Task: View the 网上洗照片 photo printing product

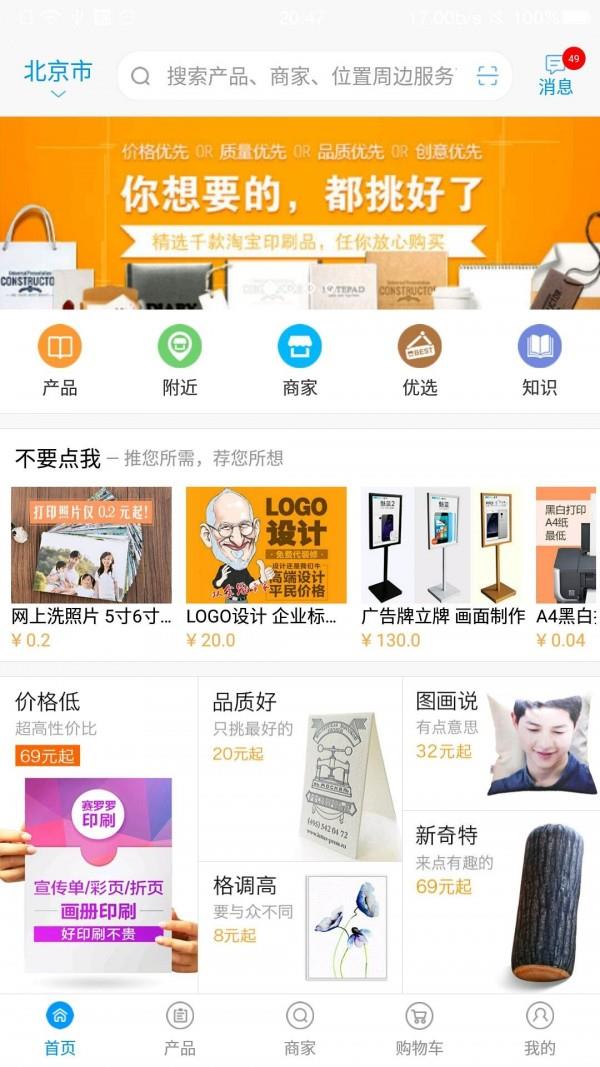Action: coord(91,566)
